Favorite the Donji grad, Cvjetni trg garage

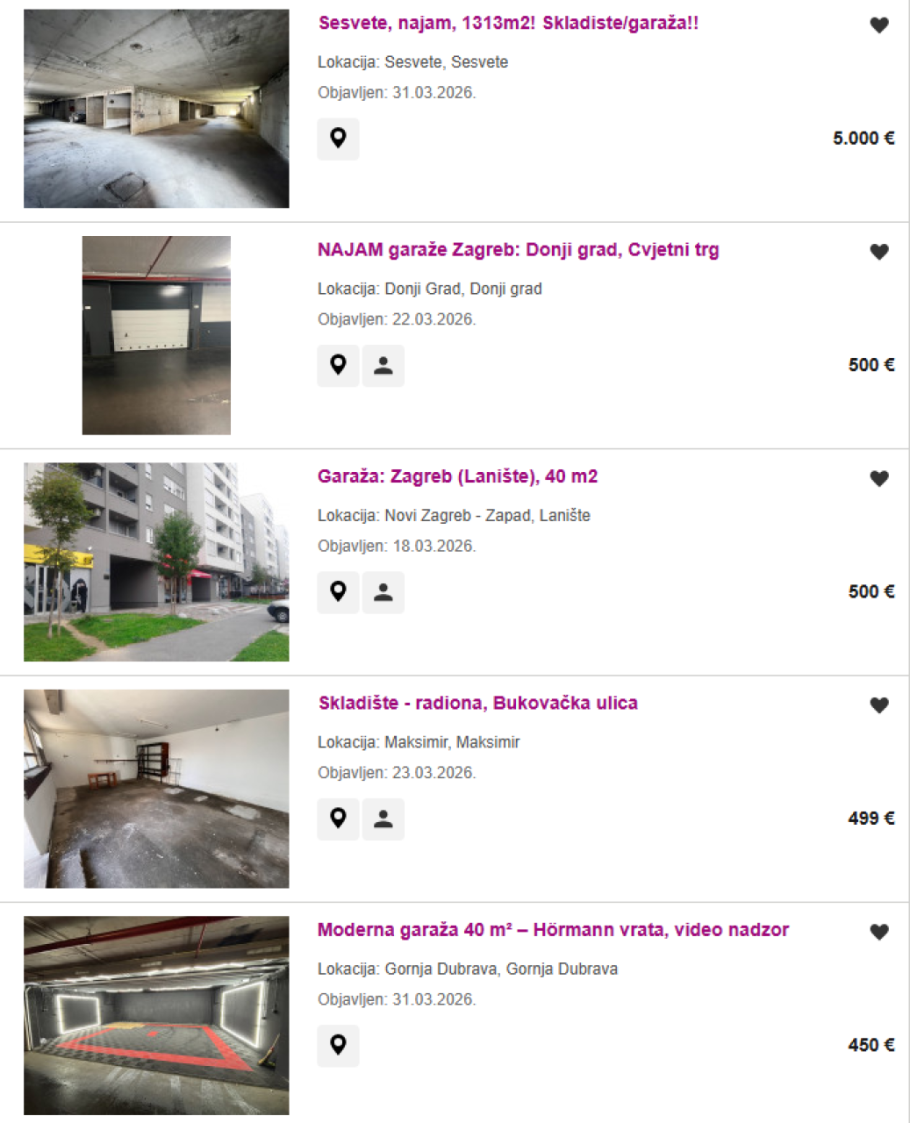[x=879, y=252]
